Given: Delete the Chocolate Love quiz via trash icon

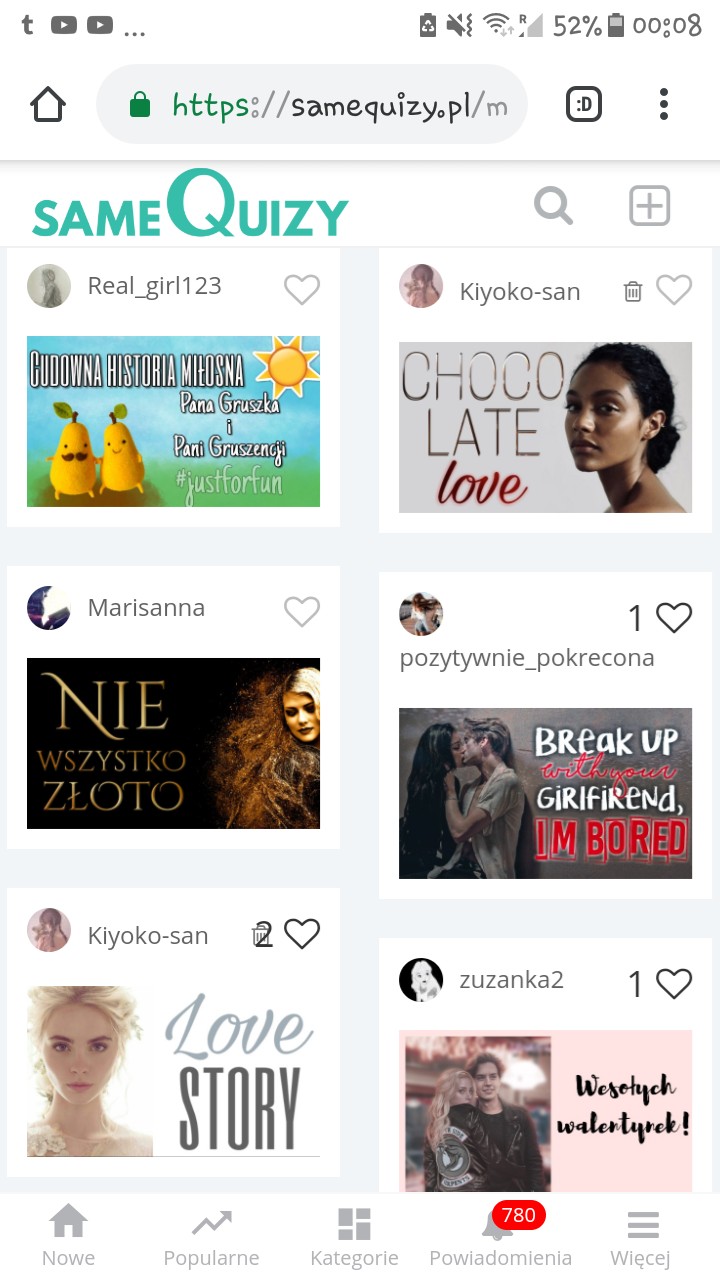Looking at the screenshot, I should click(632, 291).
